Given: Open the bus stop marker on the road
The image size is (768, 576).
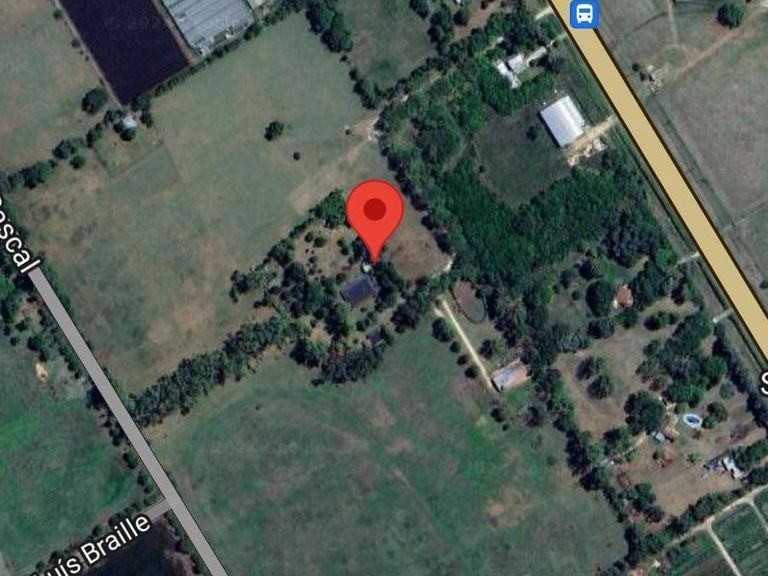Looking at the screenshot, I should point(584,13).
